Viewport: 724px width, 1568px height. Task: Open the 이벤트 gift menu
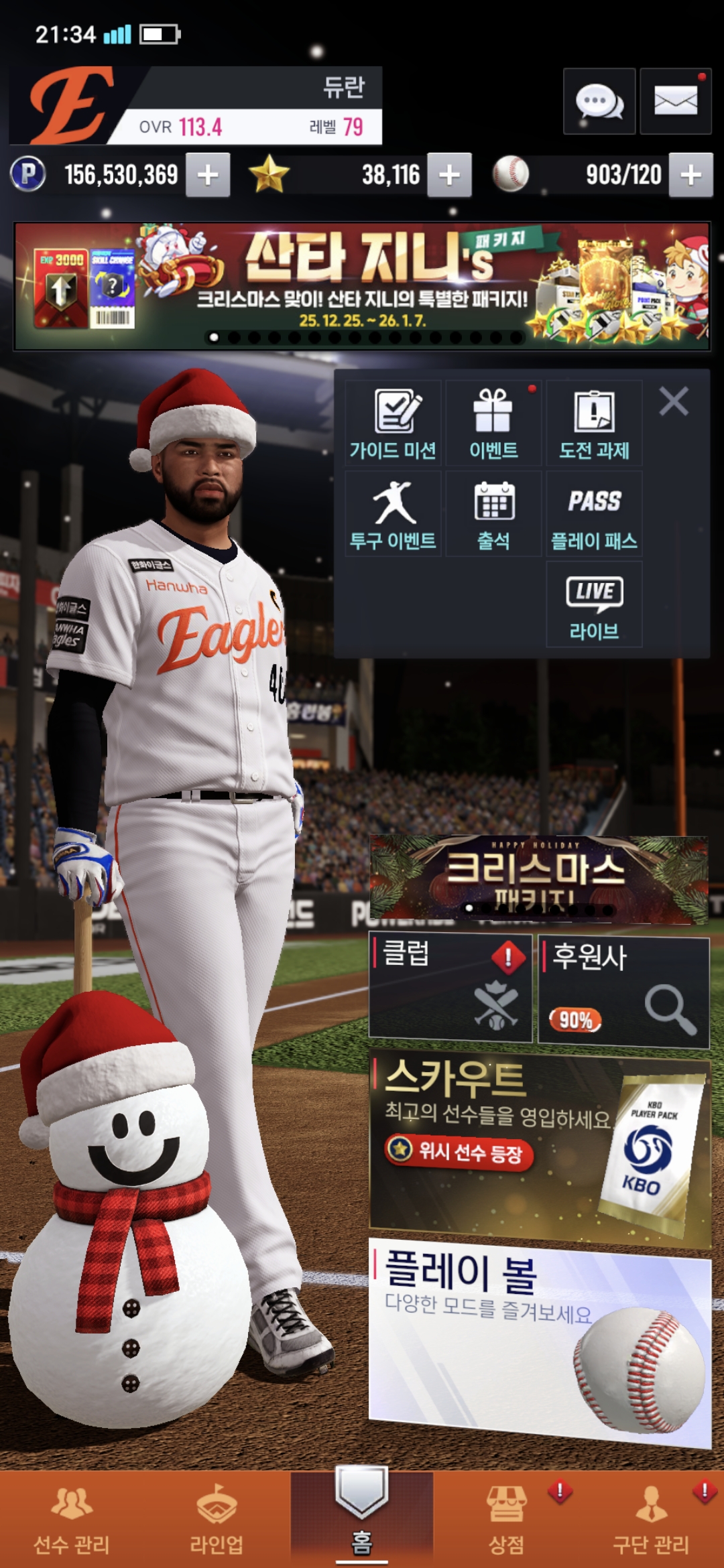(x=493, y=423)
